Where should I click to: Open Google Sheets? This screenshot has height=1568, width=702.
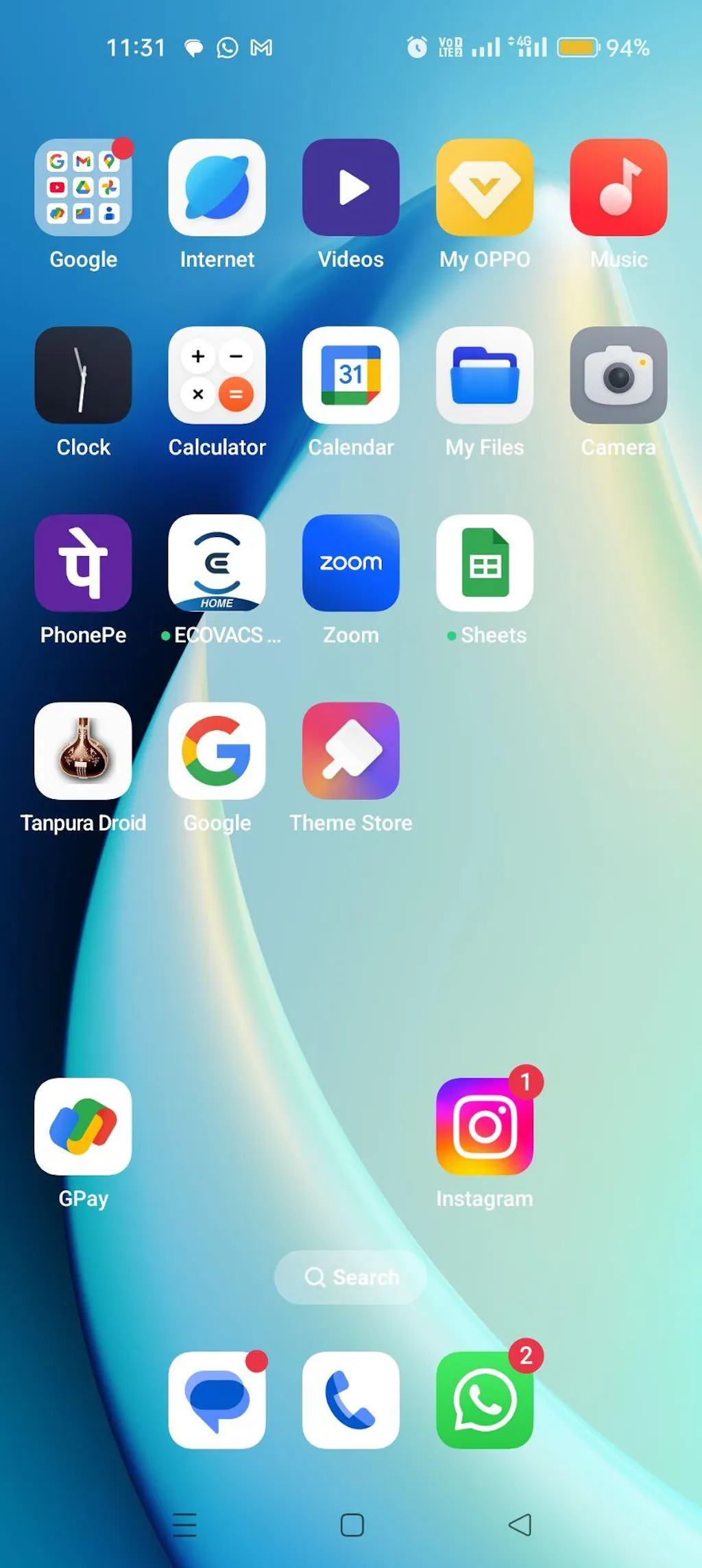click(485, 563)
